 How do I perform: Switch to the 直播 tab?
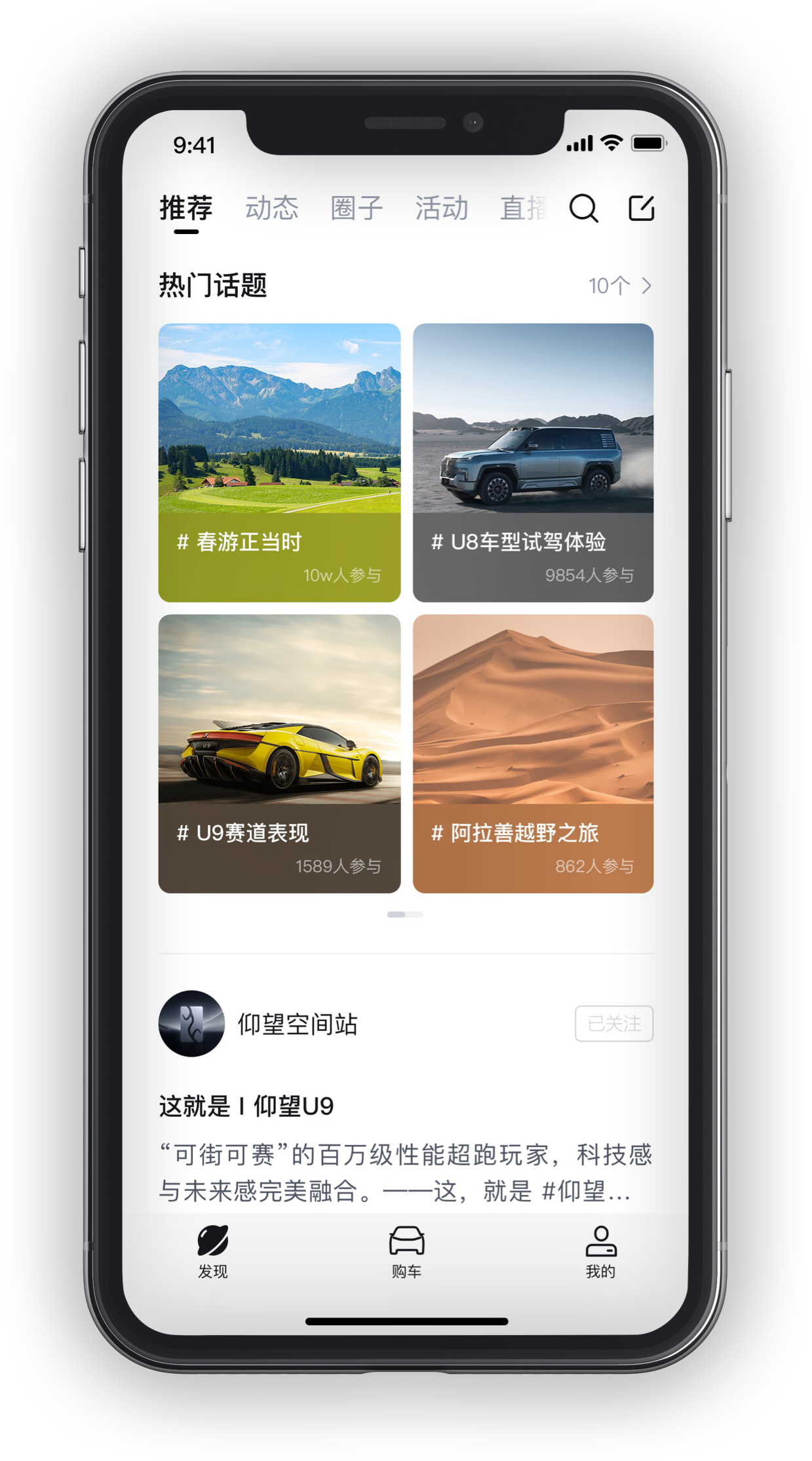[x=523, y=208]
